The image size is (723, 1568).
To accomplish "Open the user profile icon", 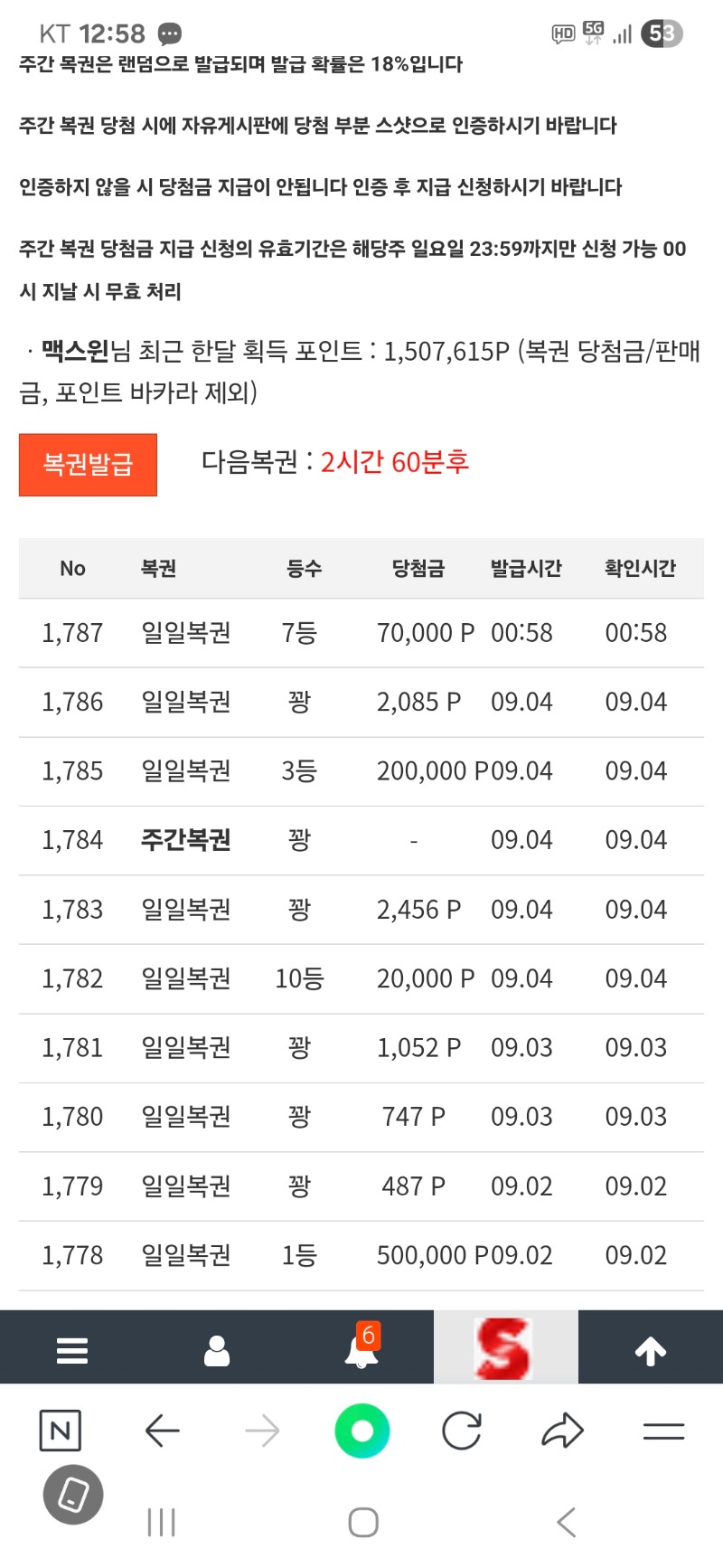I will [x=217, y=1350].
